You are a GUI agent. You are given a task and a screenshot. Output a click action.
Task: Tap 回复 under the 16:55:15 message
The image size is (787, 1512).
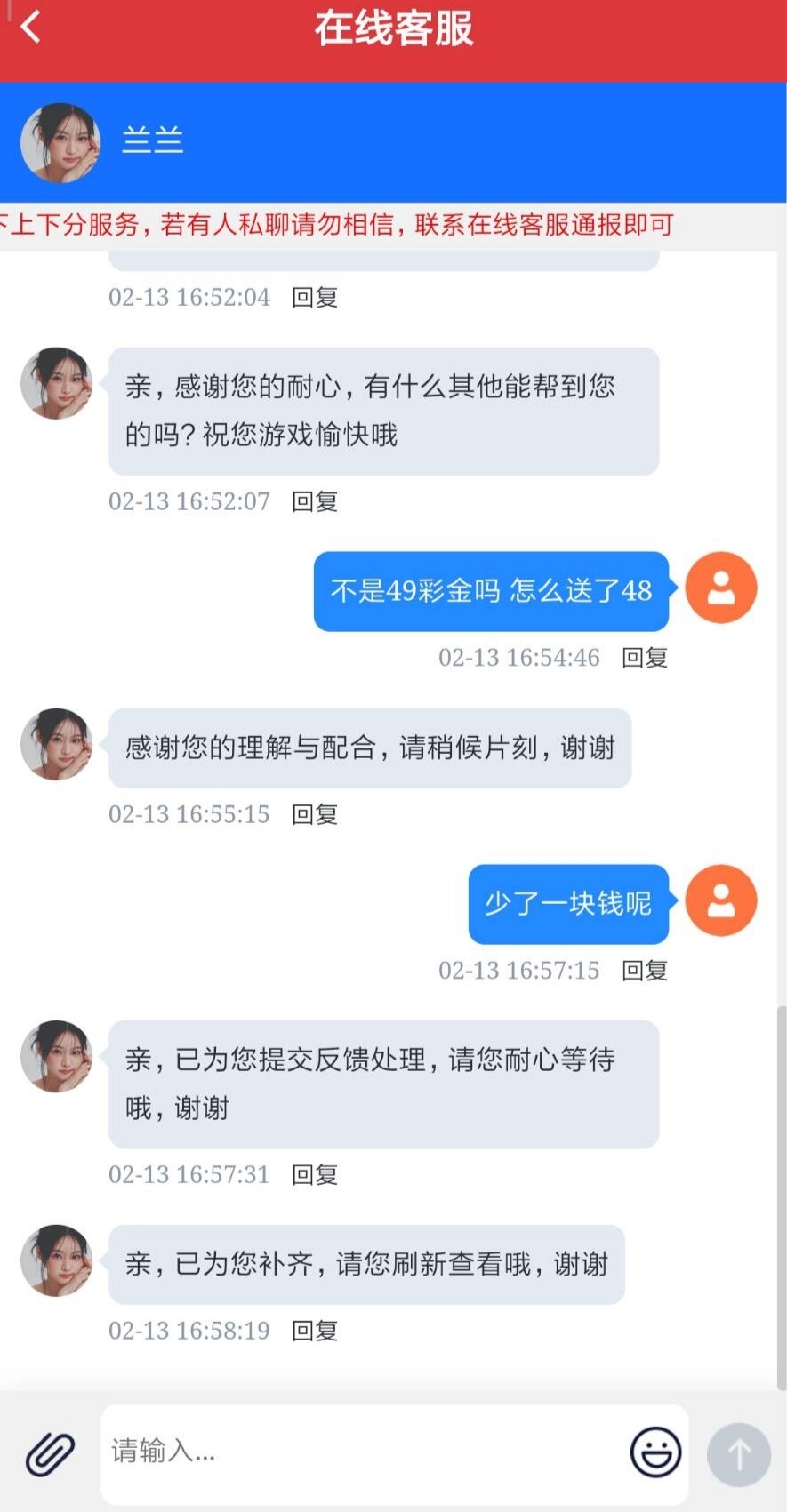point(315,814)
